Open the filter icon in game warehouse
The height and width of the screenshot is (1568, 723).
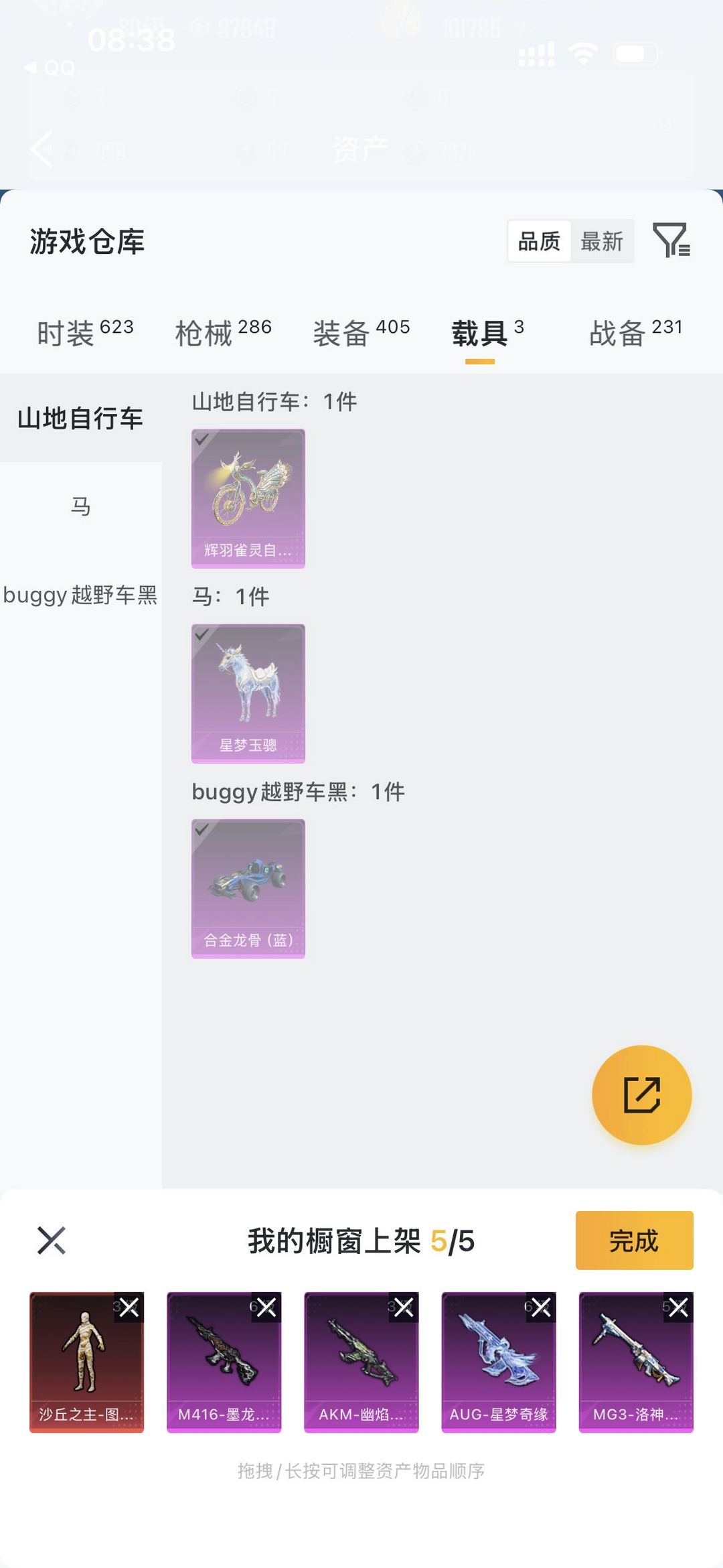pos(671,240)
